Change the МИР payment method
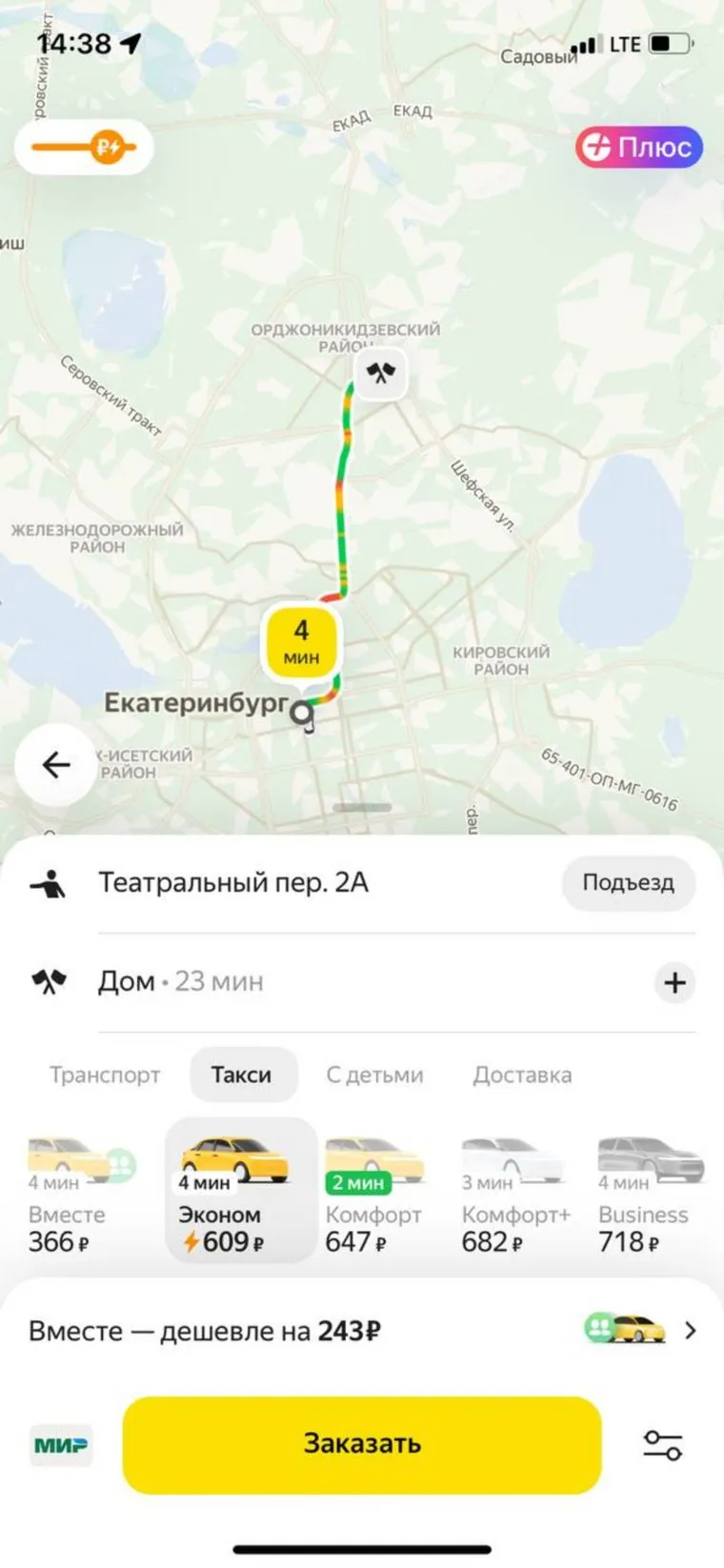The height and width of the screenshot is (1568, 724). tap(61, 1445)
